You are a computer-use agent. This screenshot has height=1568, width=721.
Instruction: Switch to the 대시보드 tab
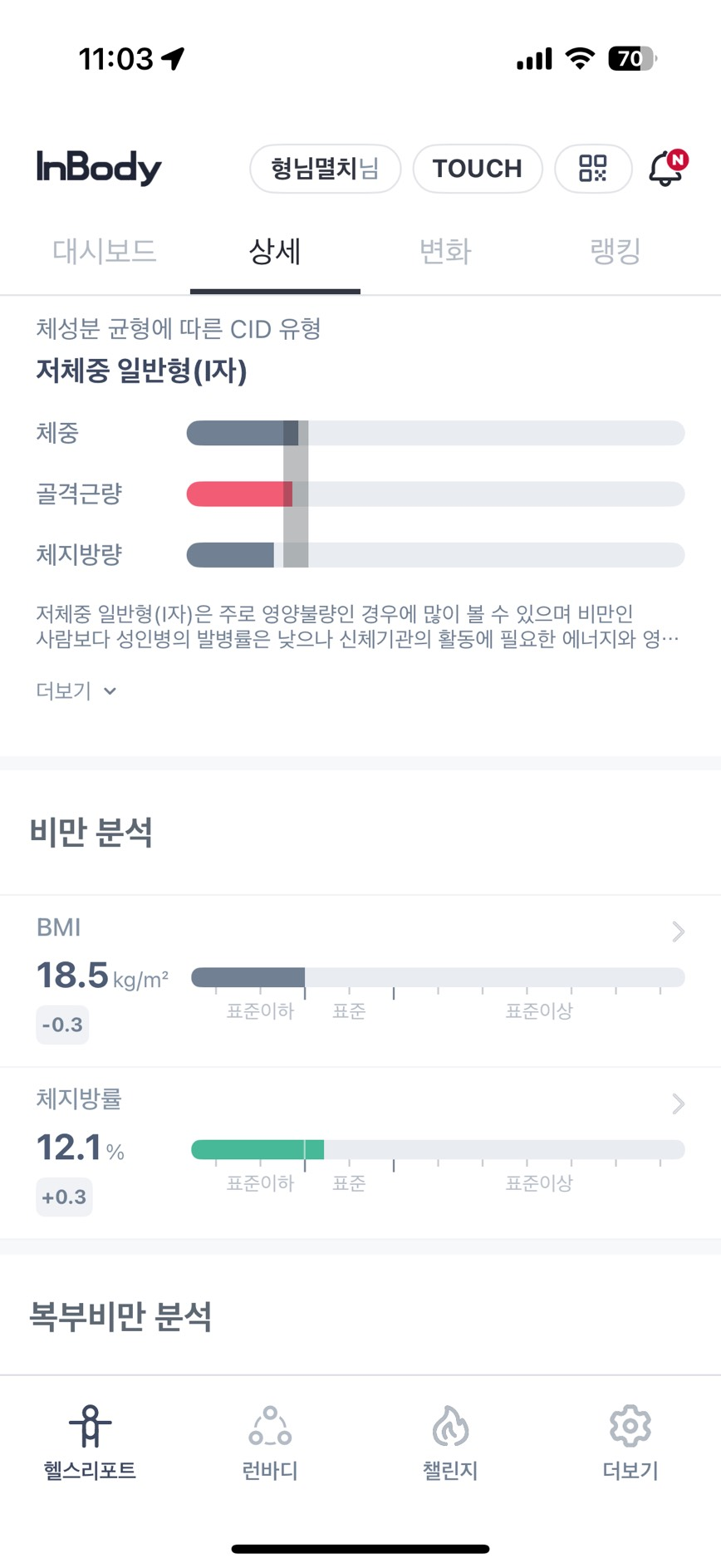105,251
